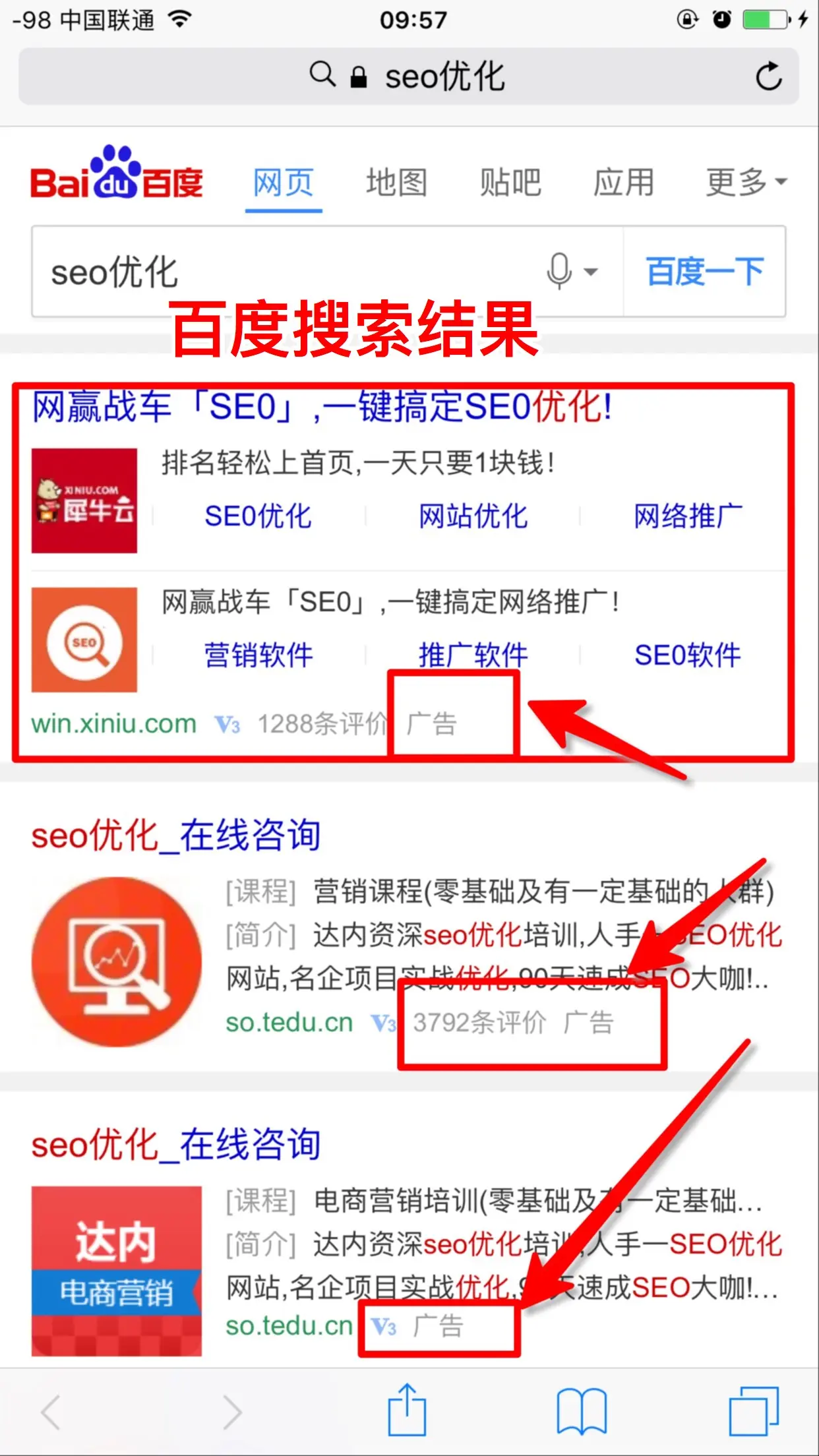Open the 营销软件 sub-link
819x1456 pixels.
258,655
